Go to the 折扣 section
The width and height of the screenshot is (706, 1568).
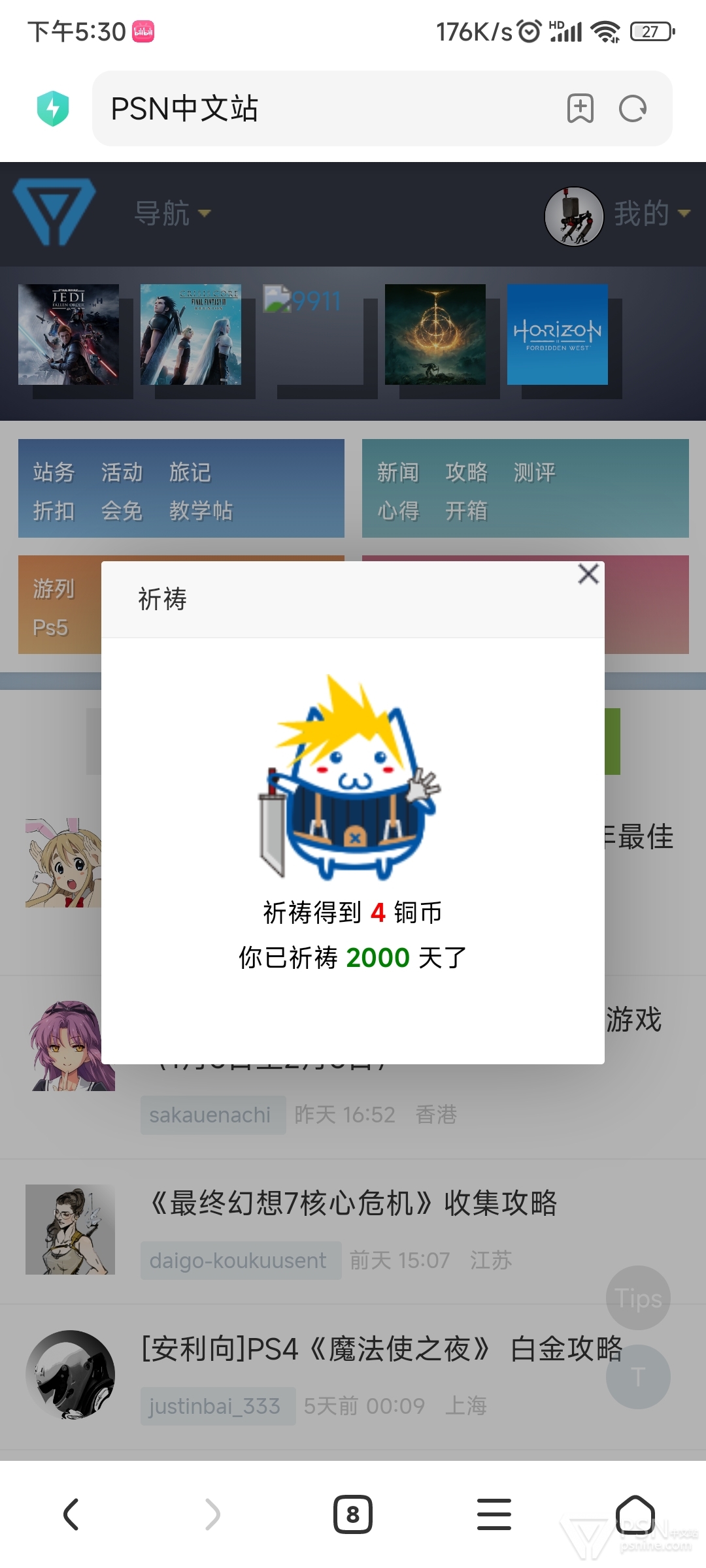(x=54, y=511)
